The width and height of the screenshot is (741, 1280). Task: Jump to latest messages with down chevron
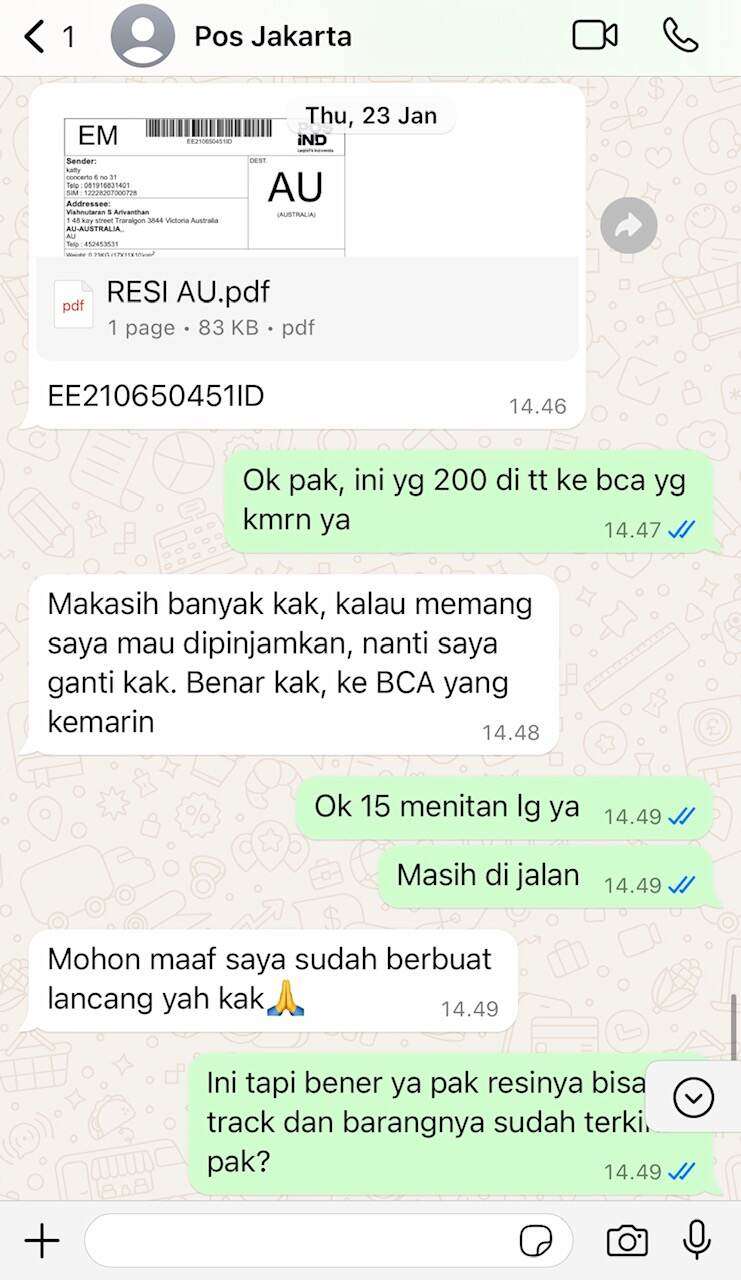point(693,1098)
